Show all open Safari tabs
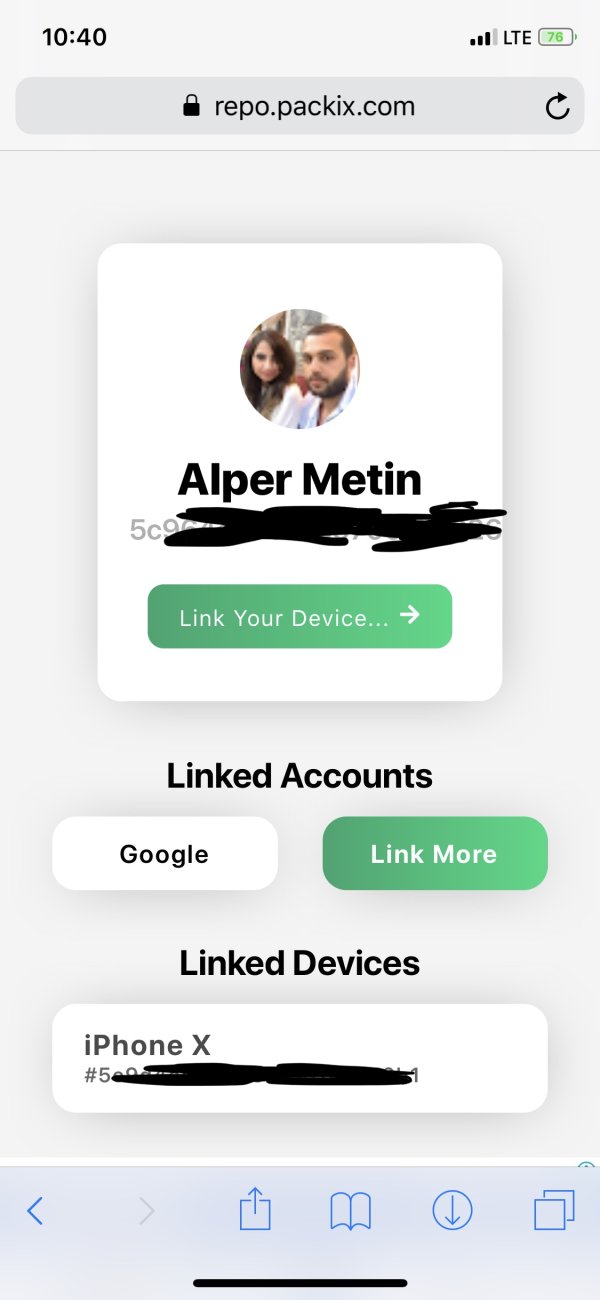This screenshot has width=600, height=1300. point(554,1211)
